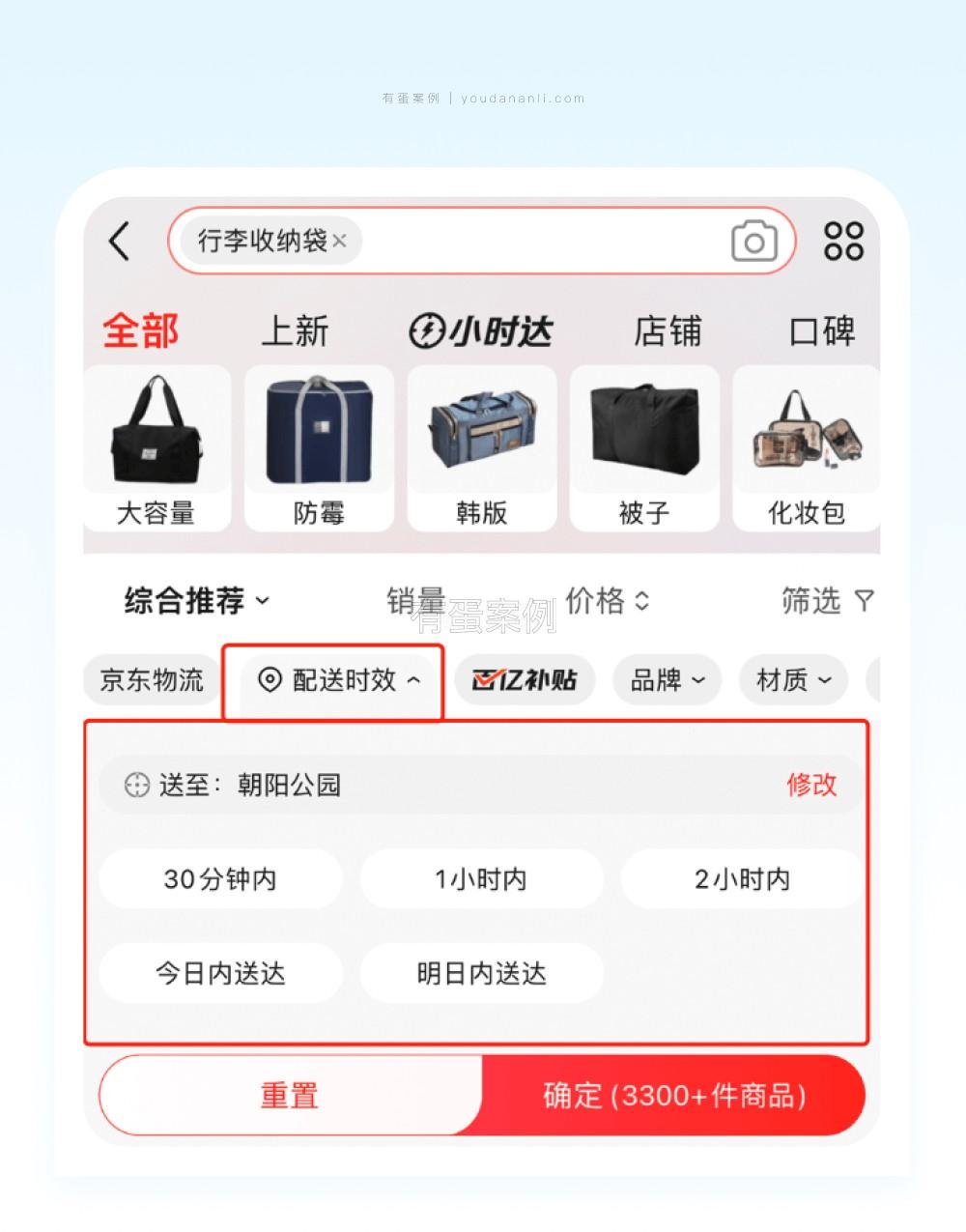
Task: Open the 店铺 tab
Action: tap(667, 331)
